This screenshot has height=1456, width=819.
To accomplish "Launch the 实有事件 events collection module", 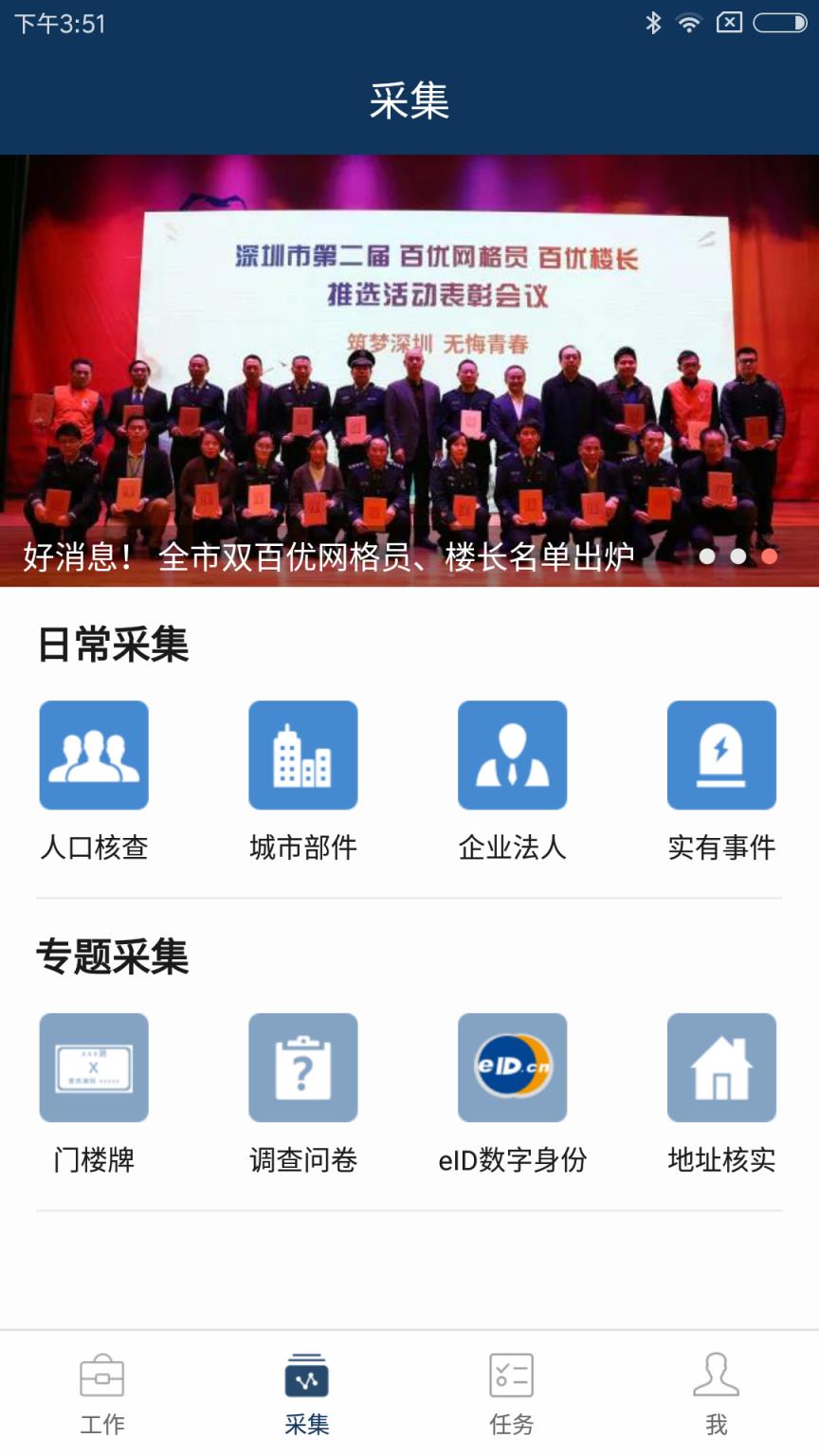I will pos(721,755).
